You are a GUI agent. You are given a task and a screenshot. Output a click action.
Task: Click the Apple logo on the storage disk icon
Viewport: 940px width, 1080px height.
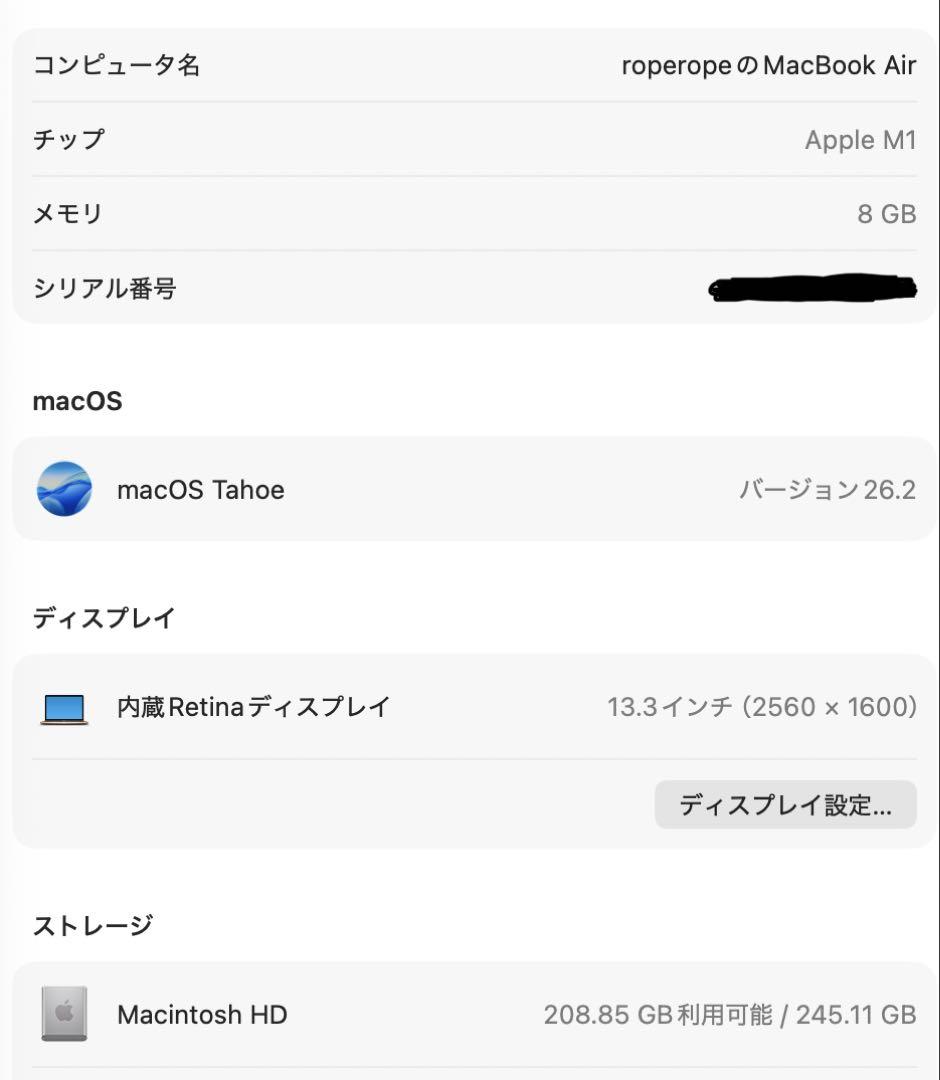64,1012
